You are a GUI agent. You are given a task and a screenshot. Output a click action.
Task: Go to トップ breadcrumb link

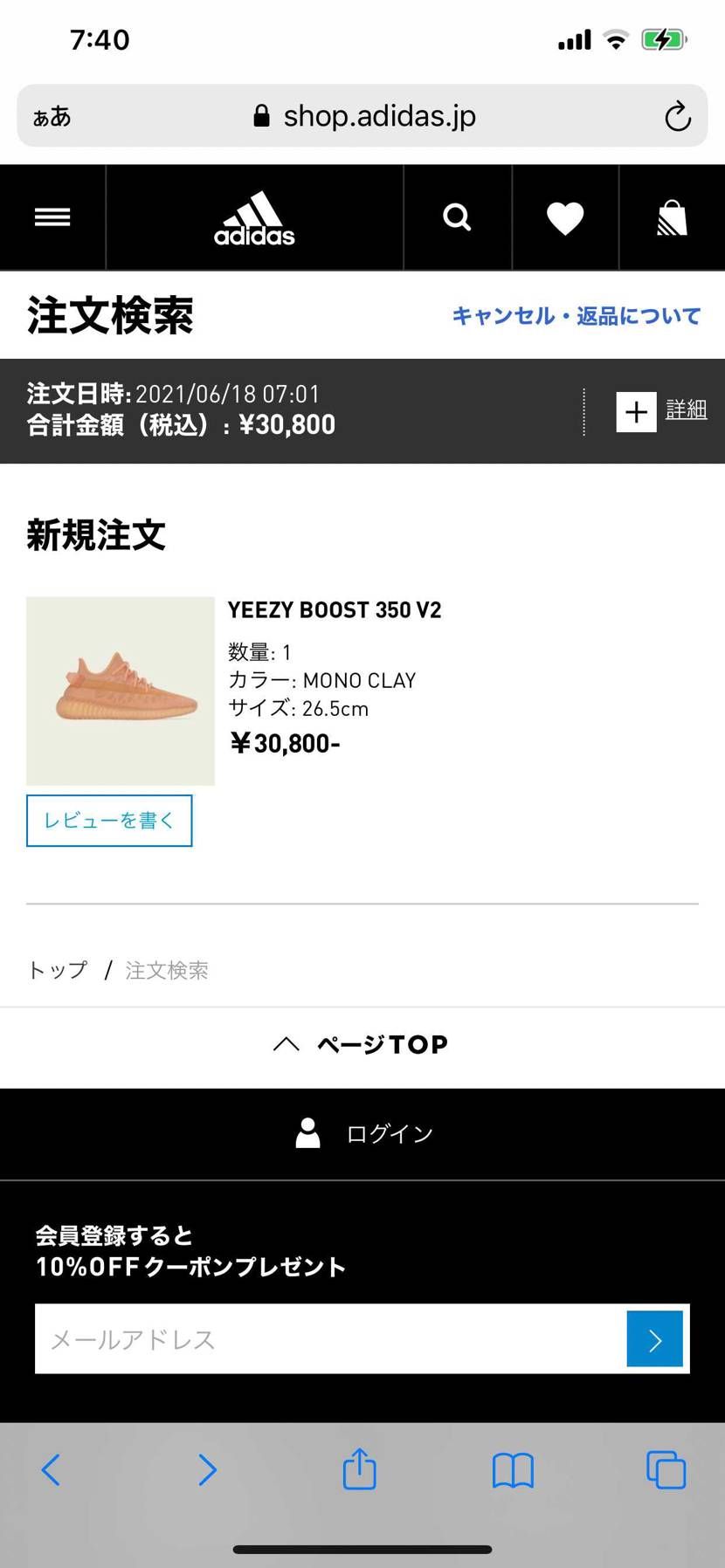pyautogui.click(x=58, y=970)
